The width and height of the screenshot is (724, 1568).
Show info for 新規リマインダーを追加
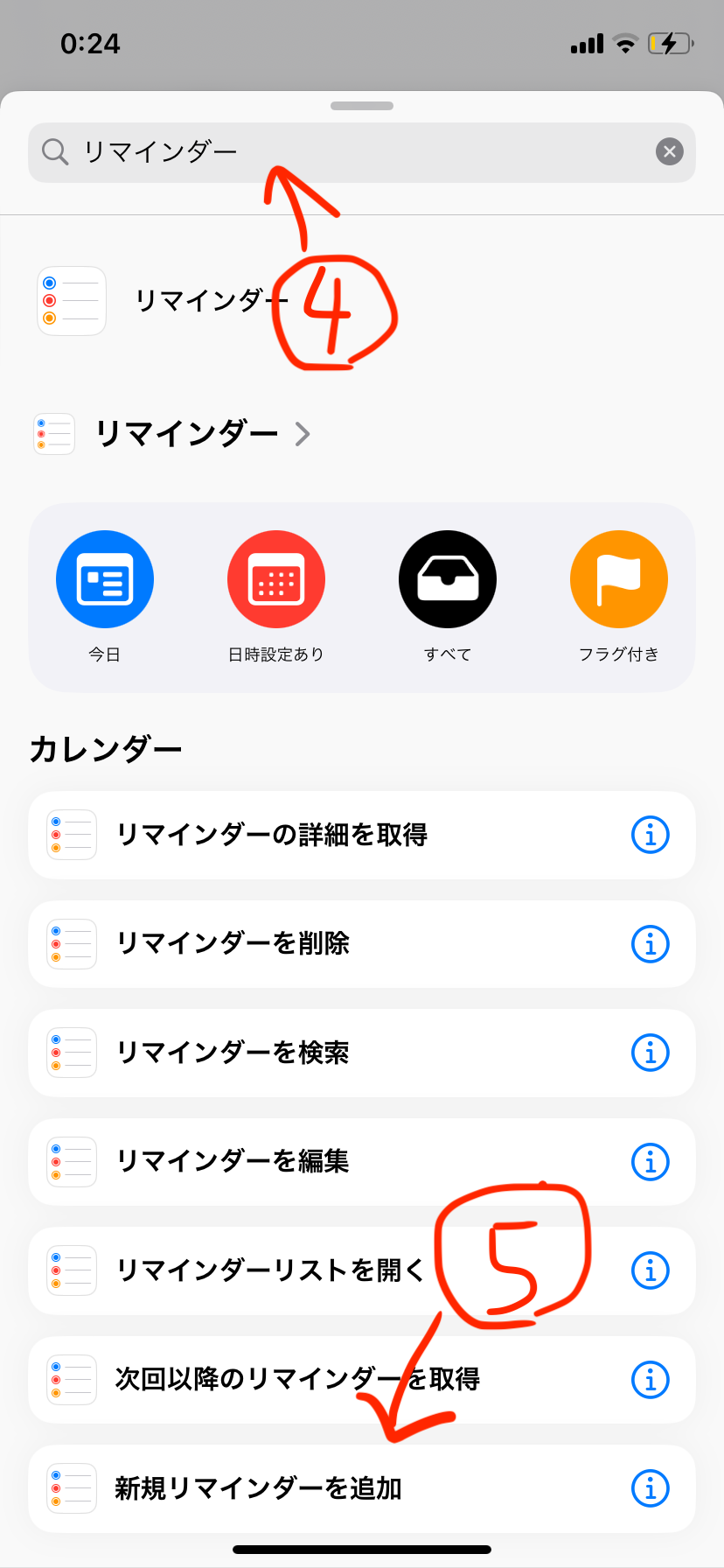pos(651,1488)
